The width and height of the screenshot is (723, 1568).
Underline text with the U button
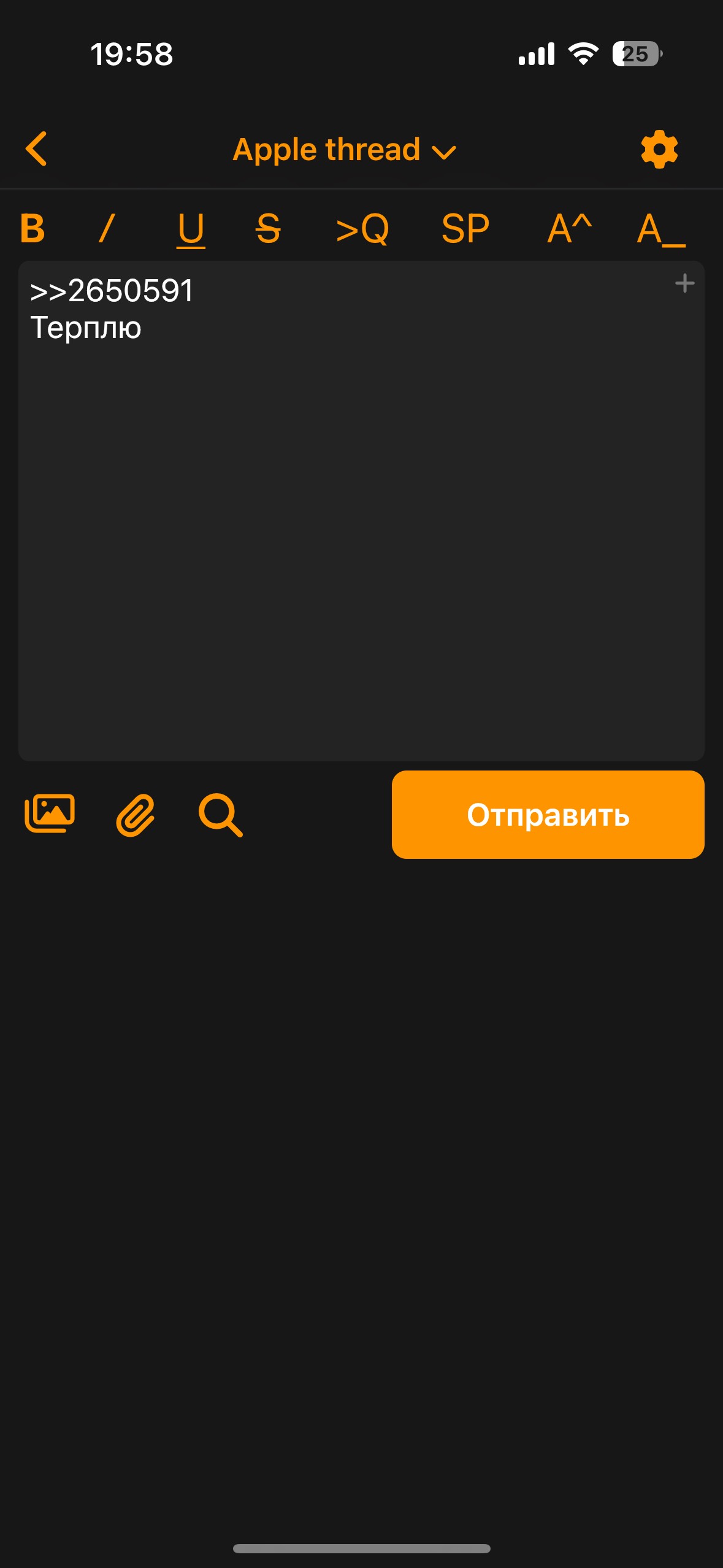191,229
